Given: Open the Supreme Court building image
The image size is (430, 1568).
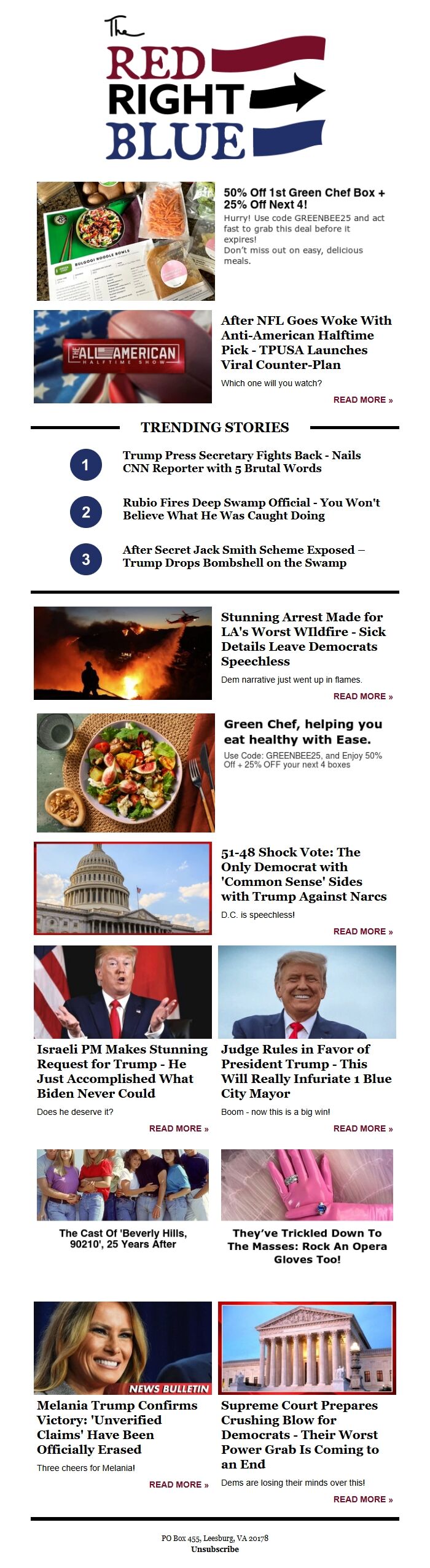Looking at the screenshot, I should (307, 1348).
